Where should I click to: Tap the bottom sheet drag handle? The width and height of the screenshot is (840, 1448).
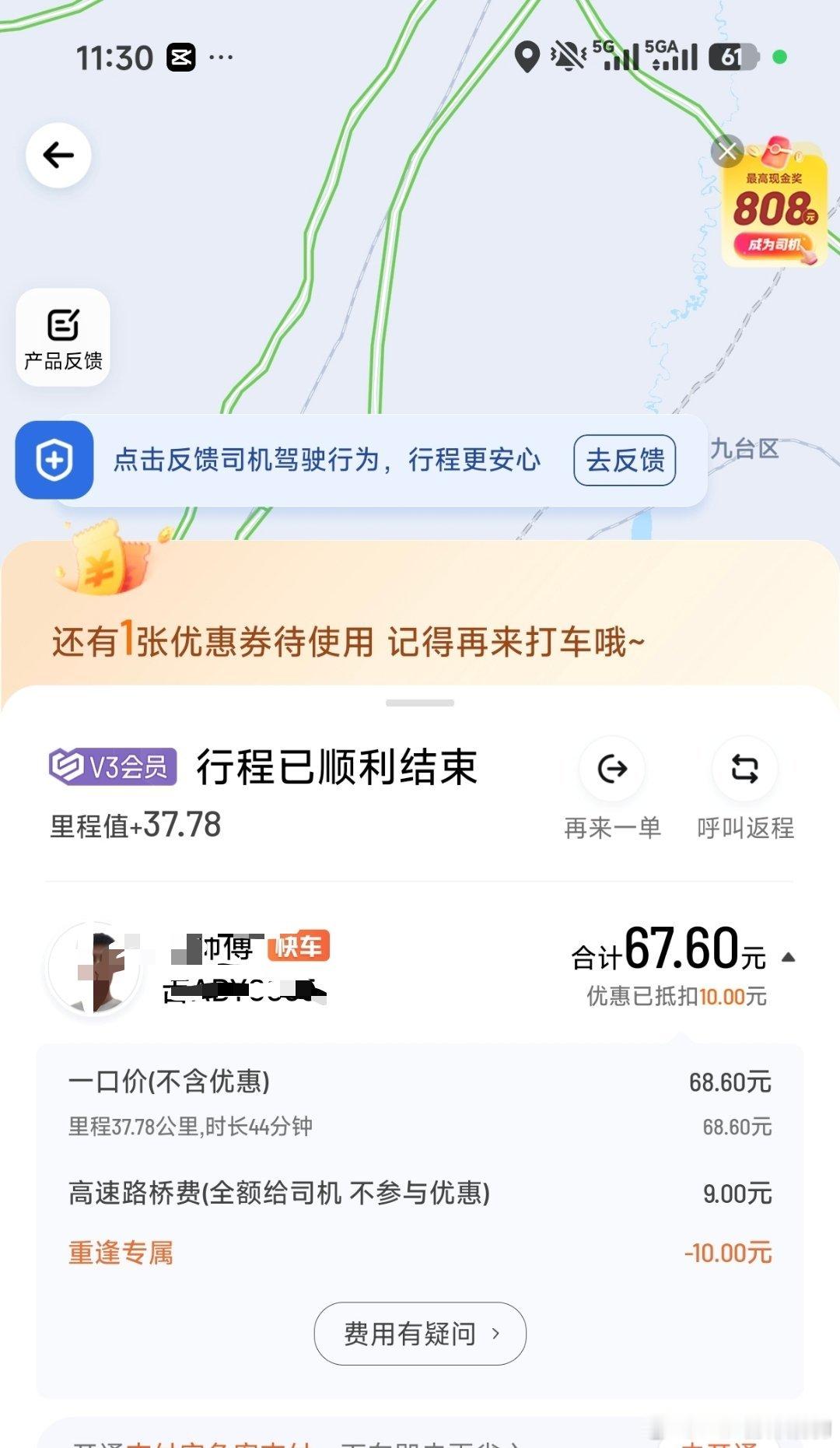[x=420, y=703]
